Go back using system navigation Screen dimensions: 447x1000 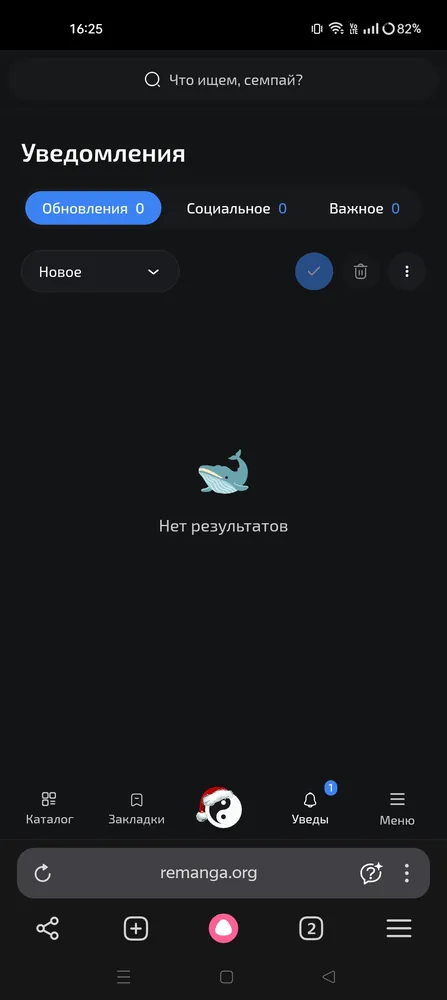coord(328,976)
